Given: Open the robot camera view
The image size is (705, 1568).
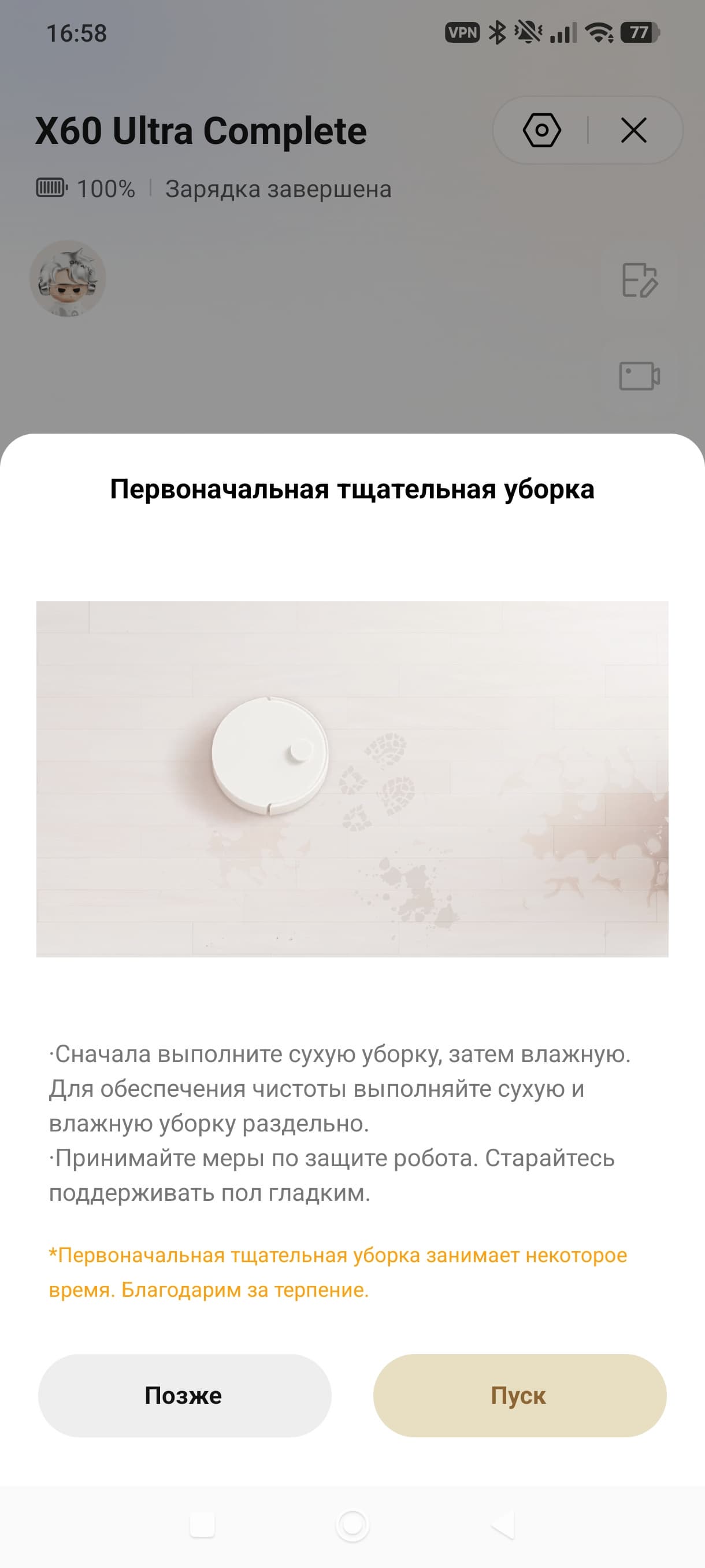Looking at the screenshot, I should [639, 376].
